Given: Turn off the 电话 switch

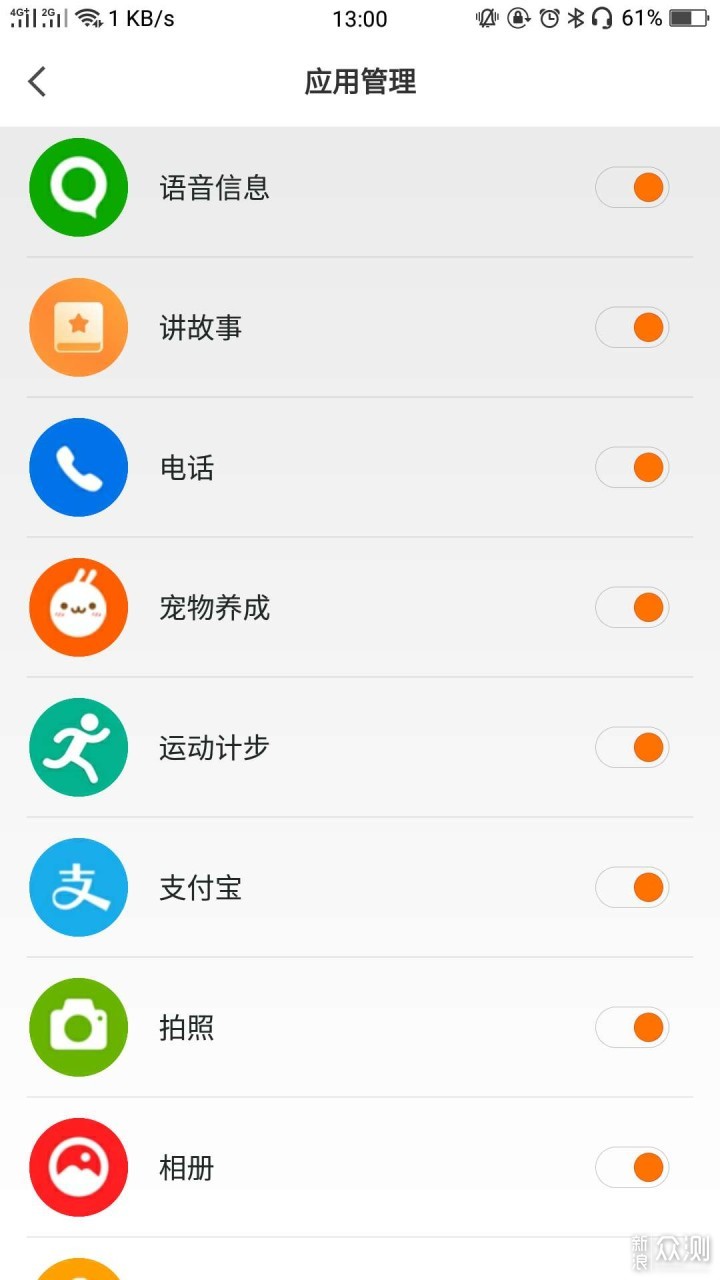Looking at the screenshot, I should pos(632,467).
